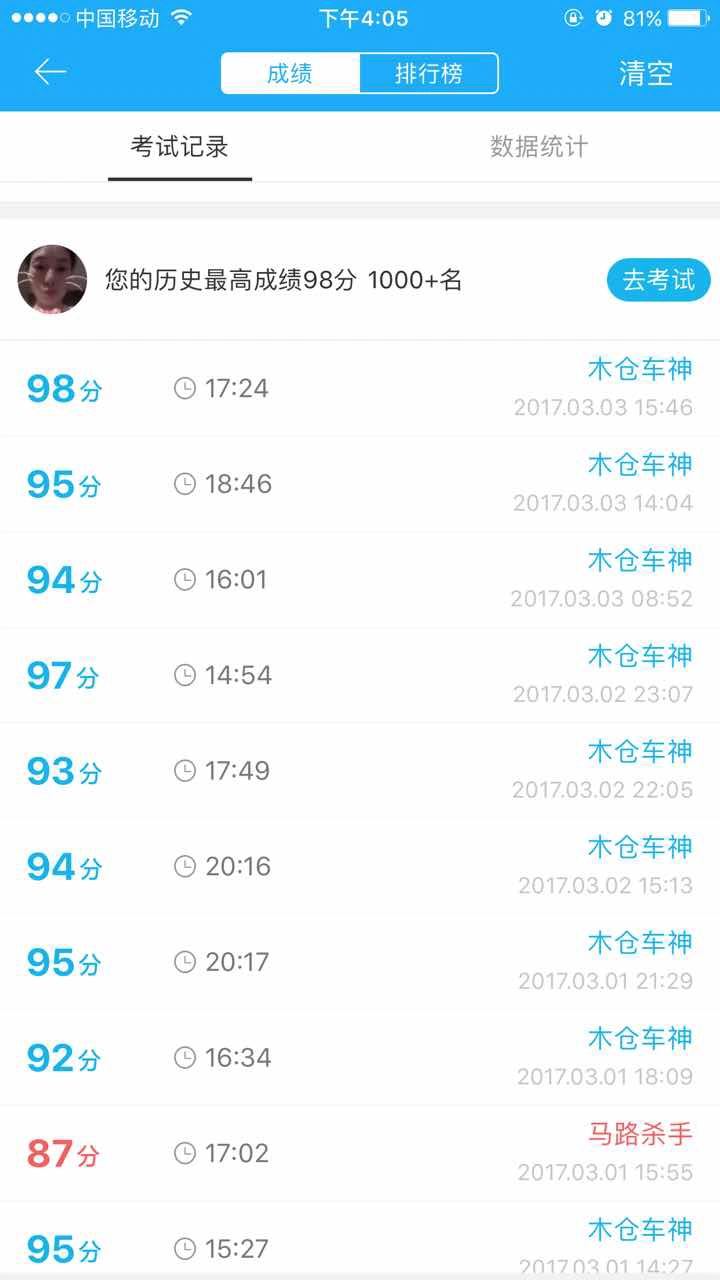View the 94分 record from 2017.03.03 08:52
Viewport: 720px width, 1280px height.
360,580
